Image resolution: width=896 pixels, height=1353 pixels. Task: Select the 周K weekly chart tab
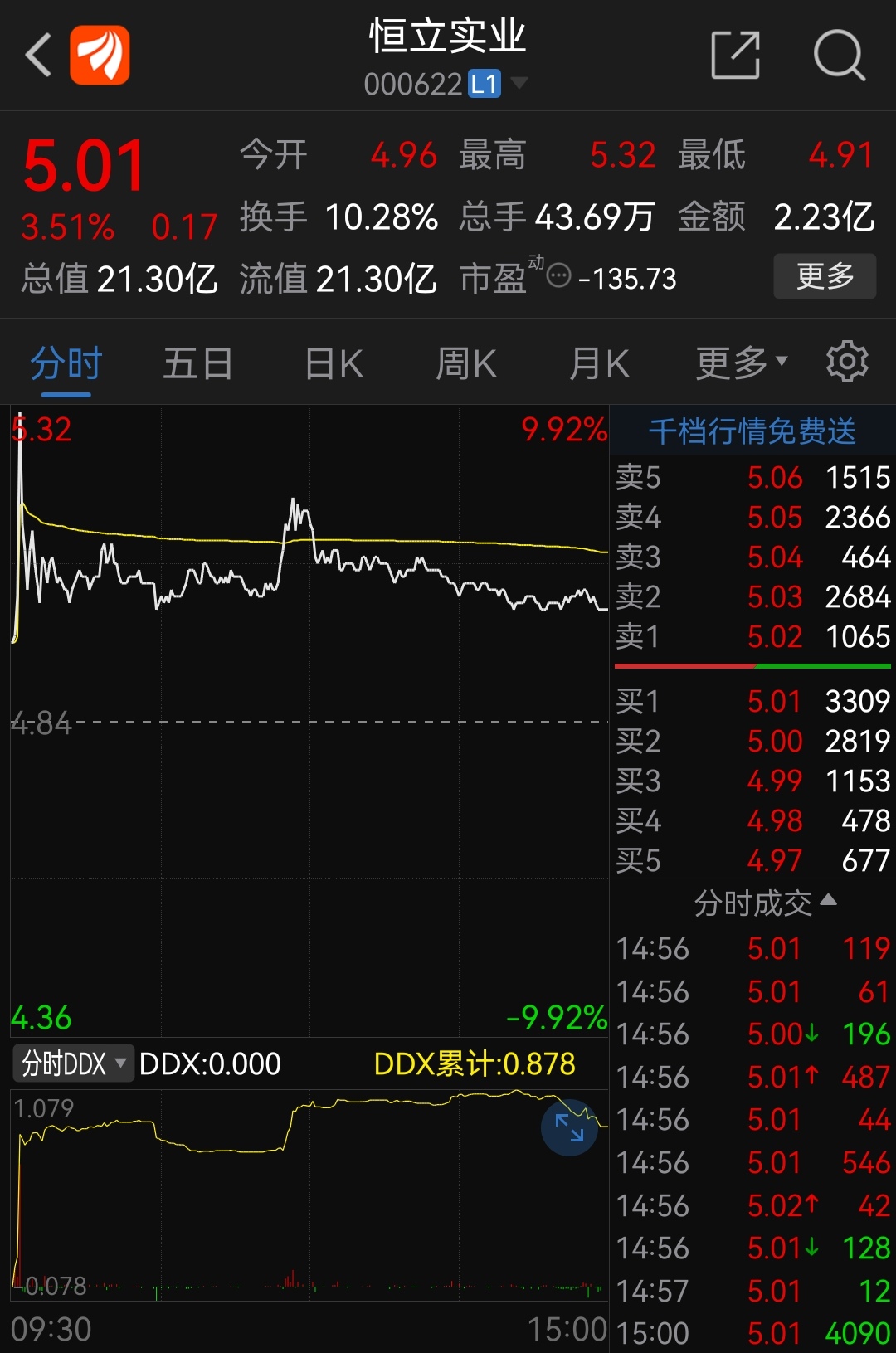[x=465, y=363]
